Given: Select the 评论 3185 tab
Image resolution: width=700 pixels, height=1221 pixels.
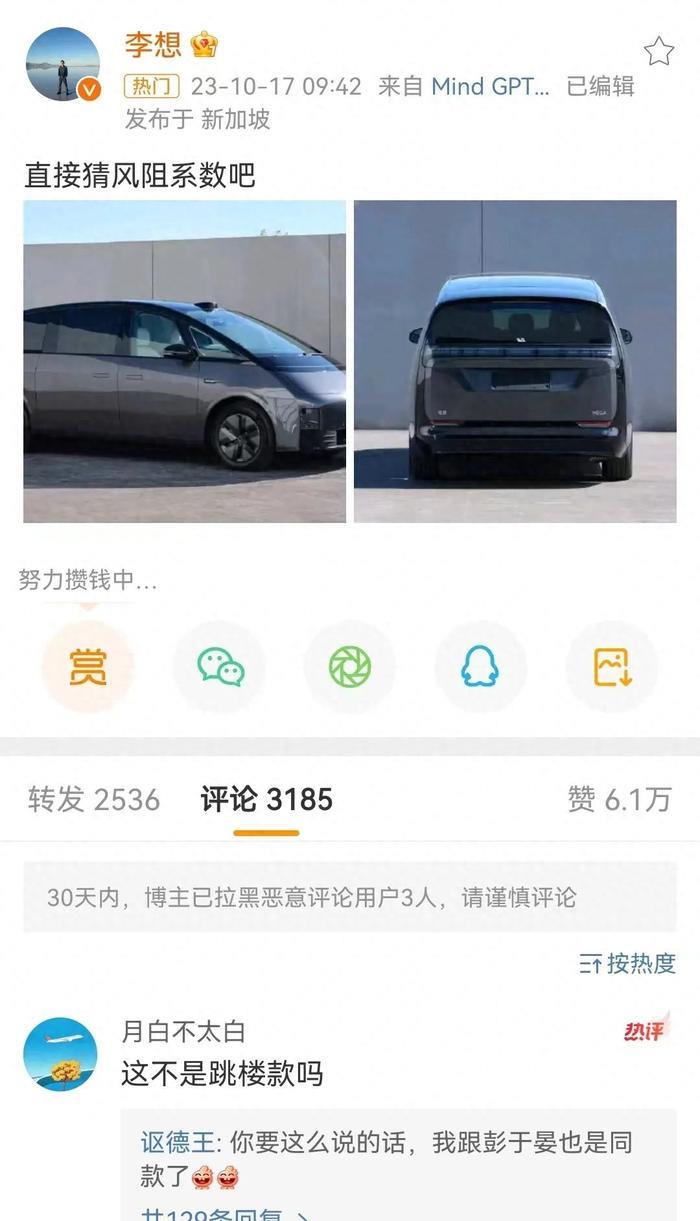Looking at the screenshot, I should coord(266,800).
